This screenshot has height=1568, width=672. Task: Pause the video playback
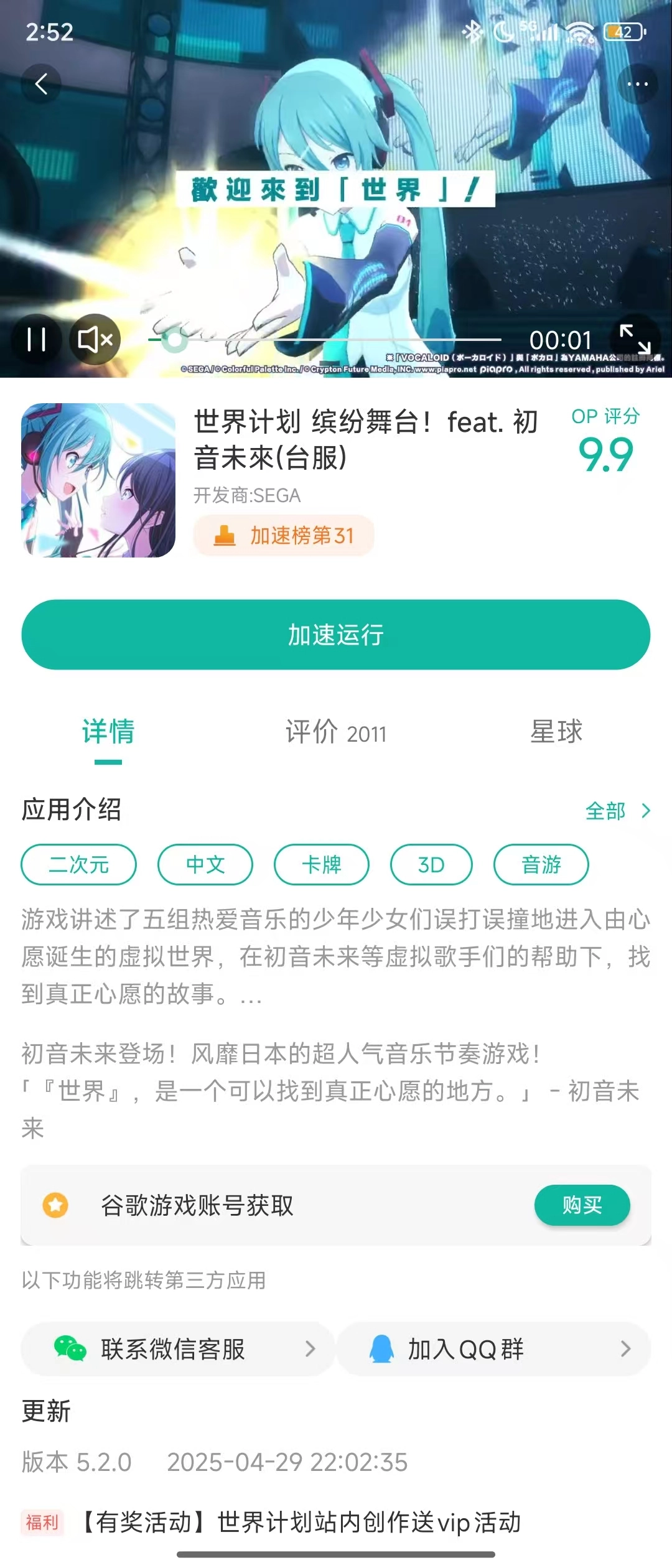37,339
